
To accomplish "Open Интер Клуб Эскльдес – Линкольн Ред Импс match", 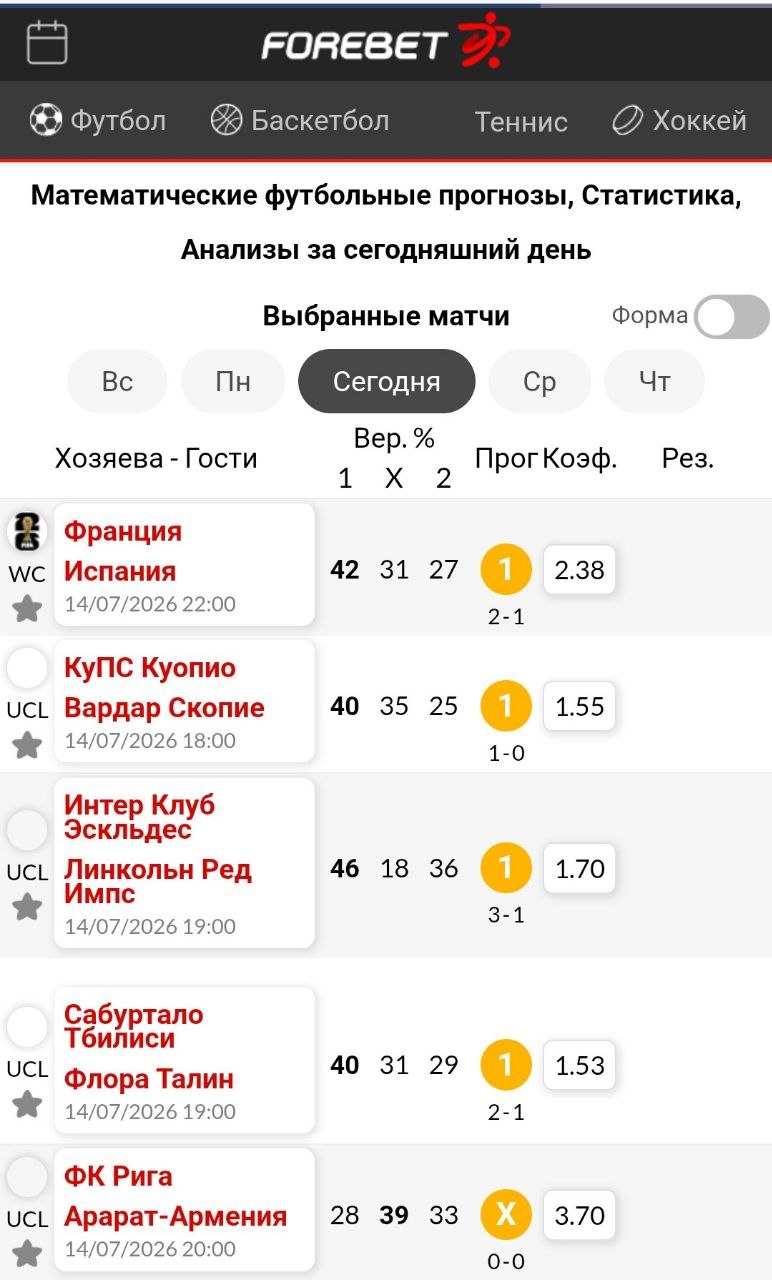I will click(x=184, y=863).
